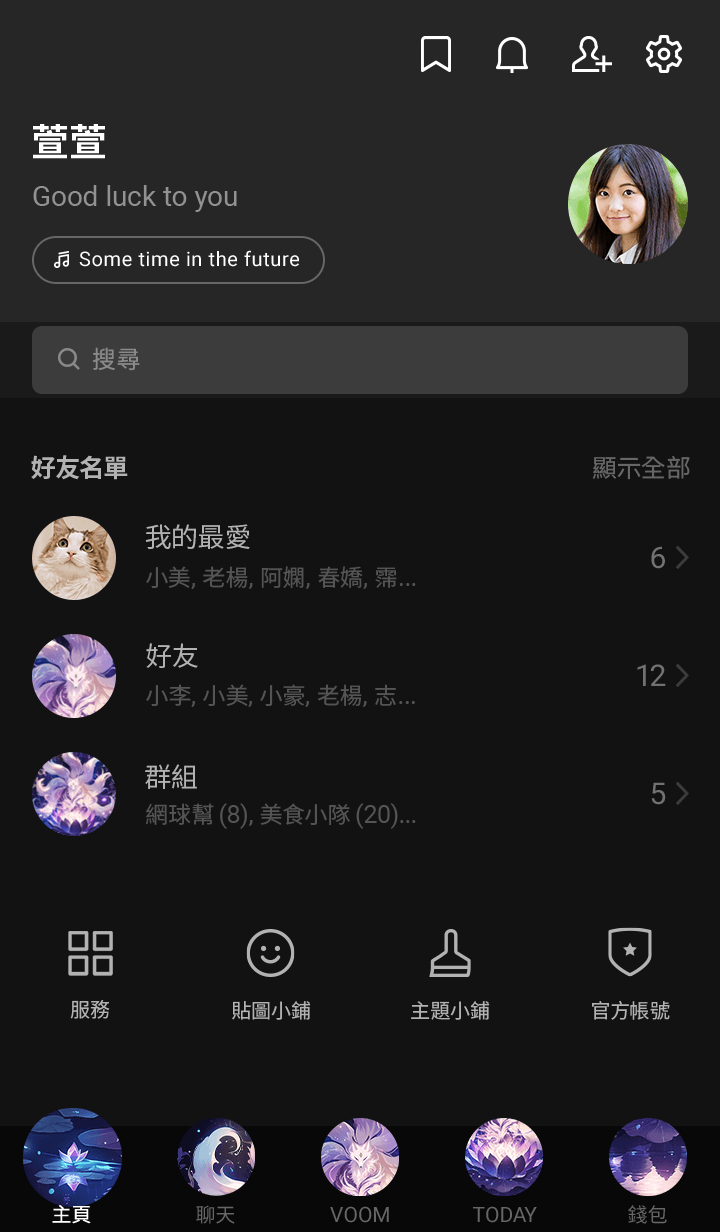This screenshot has height=1232, width=720.
Task: Expand the 好友 list with 12 friends
Action: pyautogui.click(x=360, y=676)
